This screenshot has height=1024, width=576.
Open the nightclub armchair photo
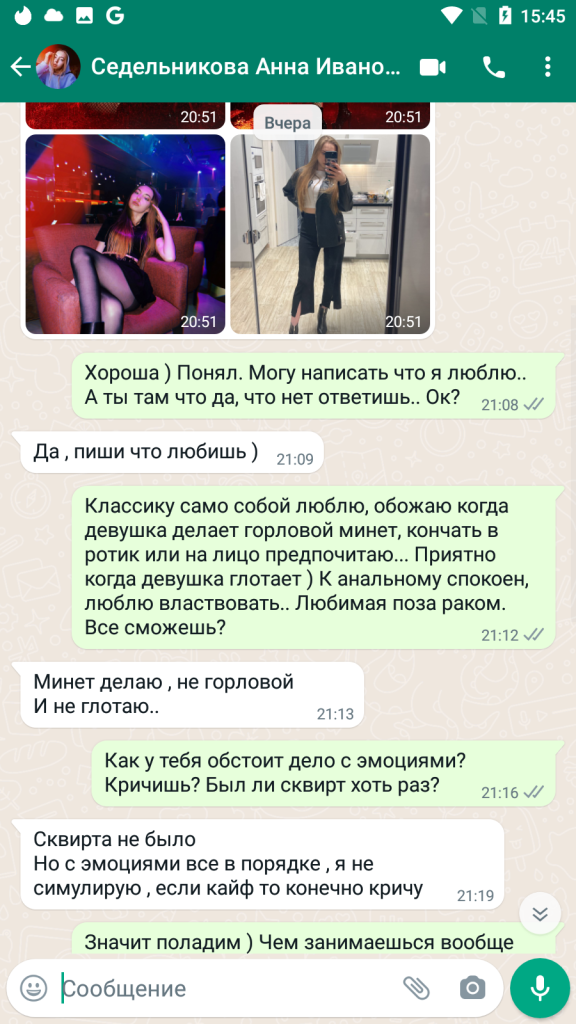[x=125, y=234]
